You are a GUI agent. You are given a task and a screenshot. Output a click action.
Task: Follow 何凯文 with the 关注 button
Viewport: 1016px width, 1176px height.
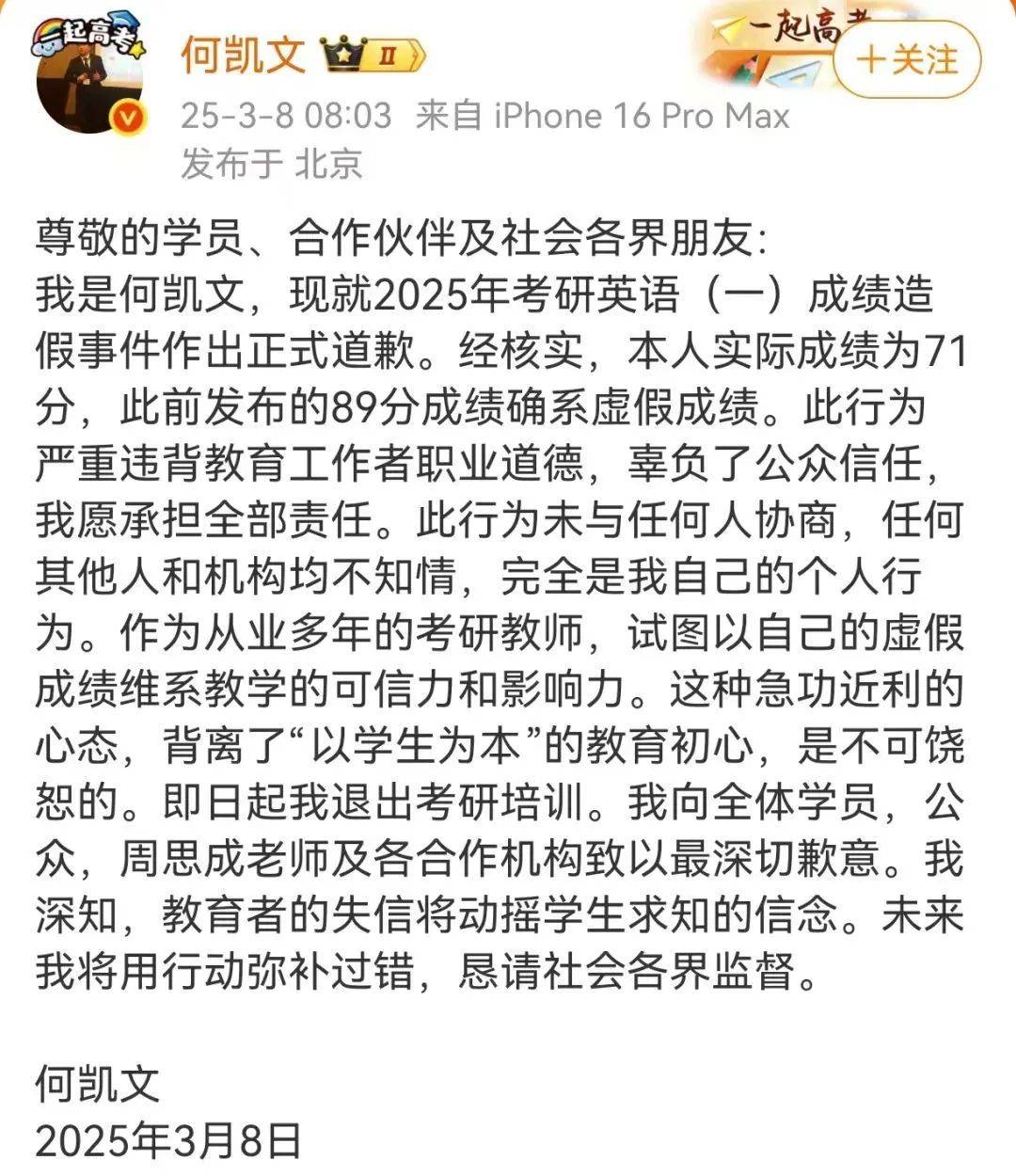(x=907, y=61)
